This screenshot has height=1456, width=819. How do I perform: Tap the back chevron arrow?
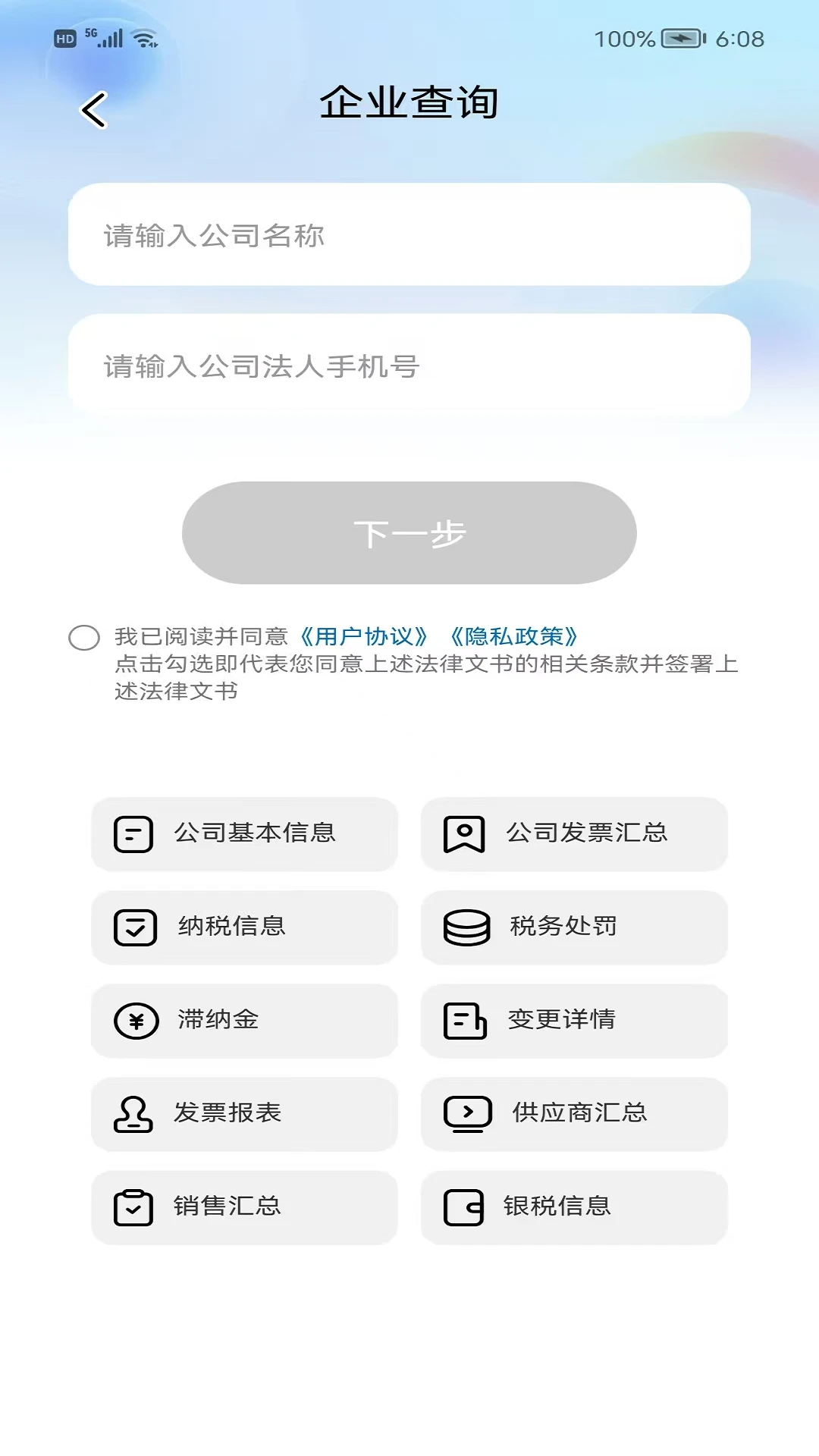pos(94,108)
